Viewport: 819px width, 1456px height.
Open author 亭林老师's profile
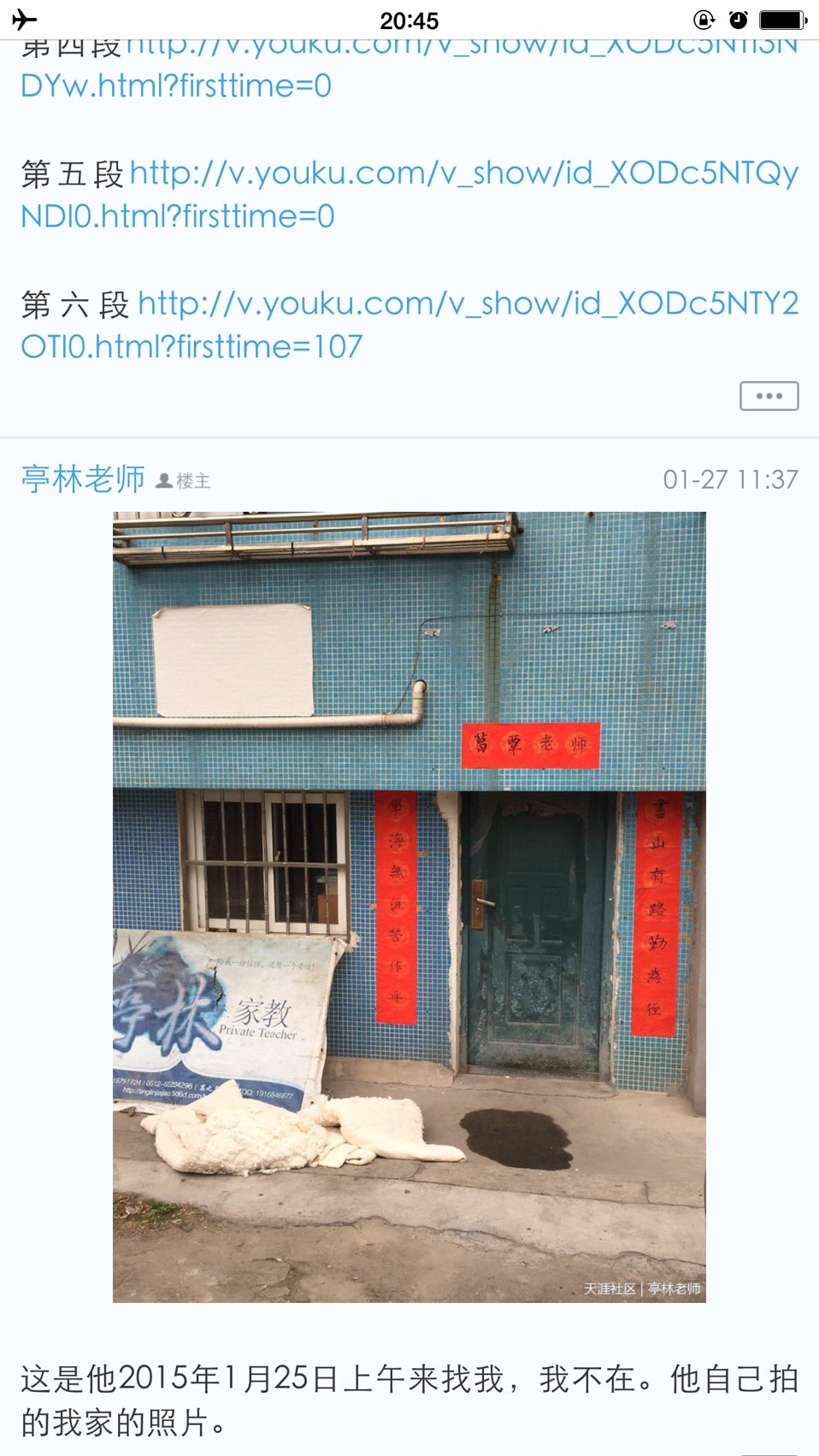coord(83,479)
